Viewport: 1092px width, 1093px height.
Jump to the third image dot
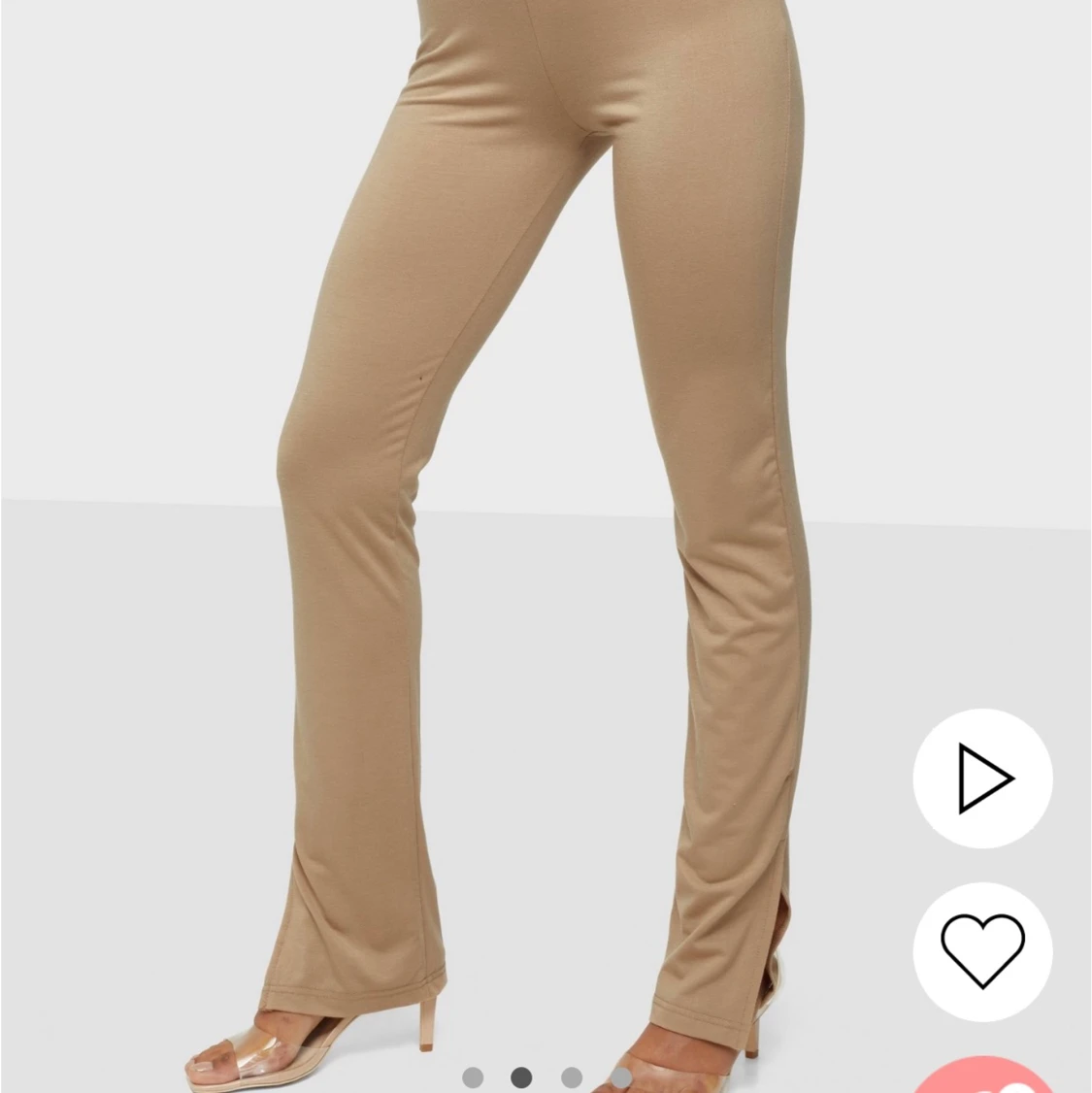[x=572, y=1077]
